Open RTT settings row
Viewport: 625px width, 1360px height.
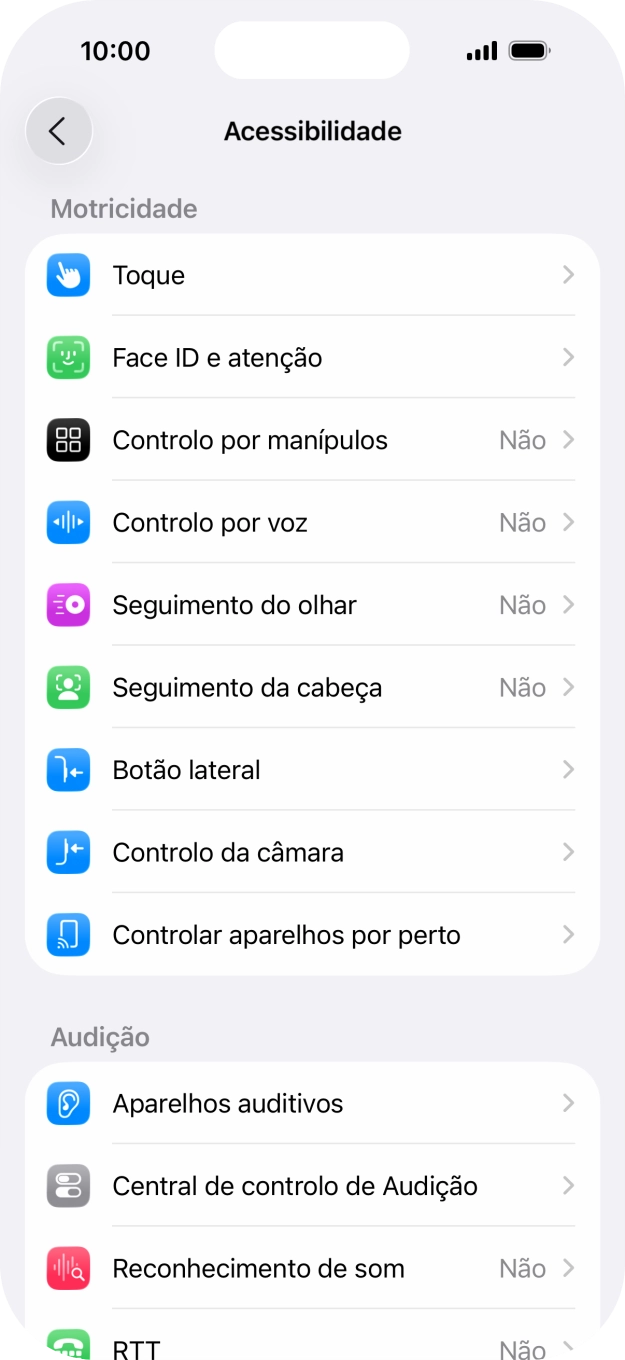tap(312, 1345)
